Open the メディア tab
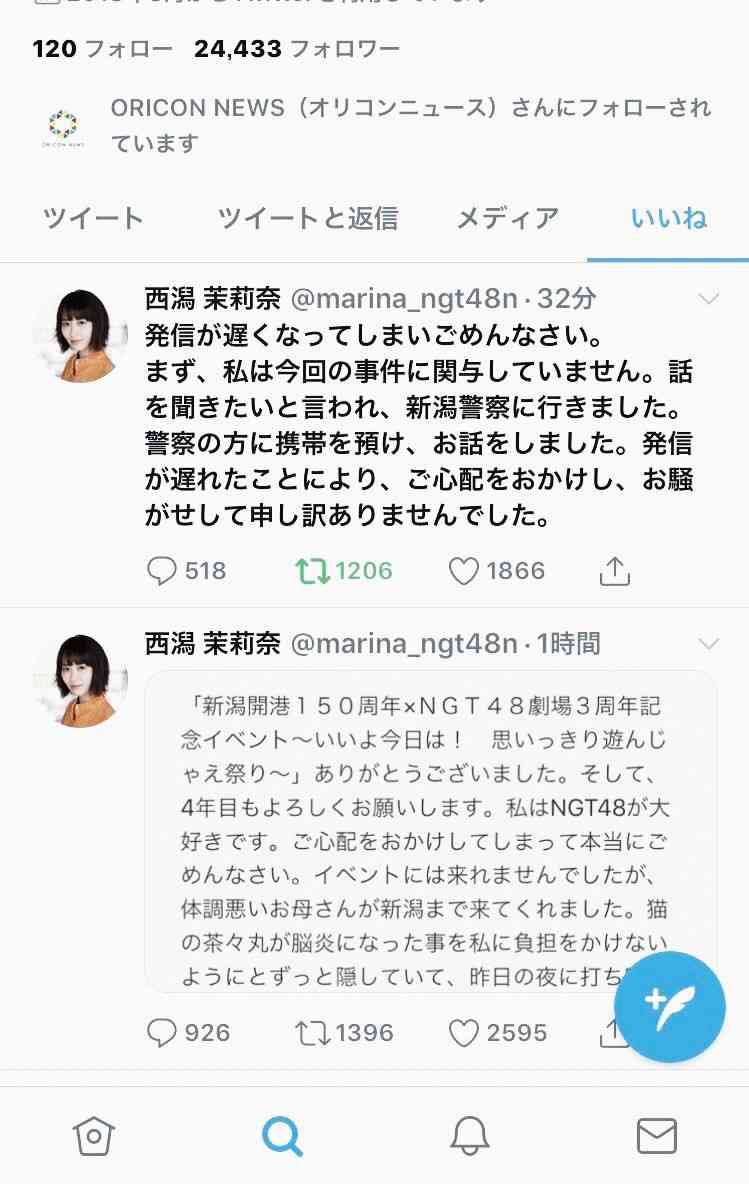The width and height of the screenshot is (749, 1184). pyautogui.click(x=507, y=218)
